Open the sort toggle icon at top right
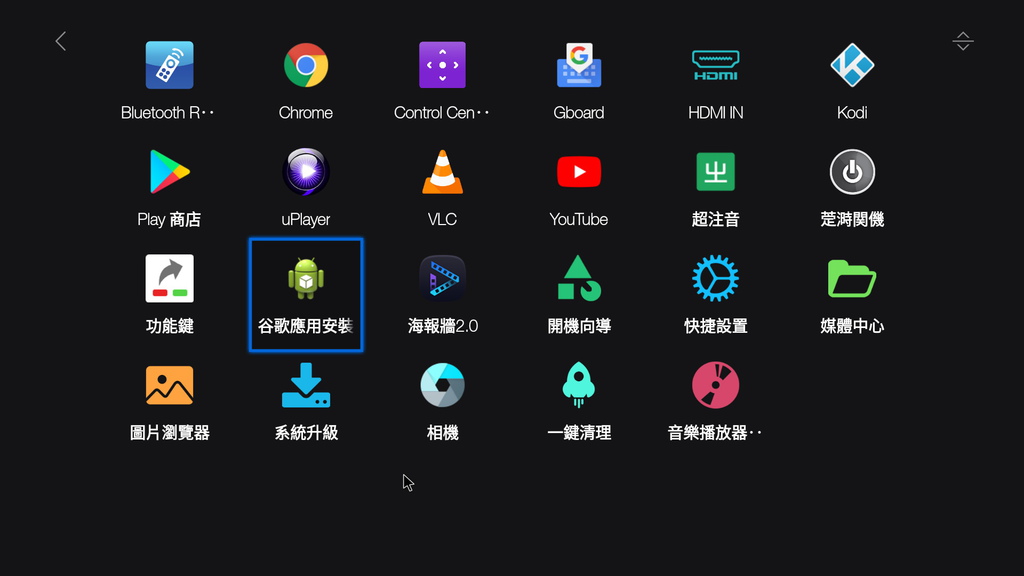Viewport: 1024px width, 576px height. pyautogui.click(x=962, y=41)
